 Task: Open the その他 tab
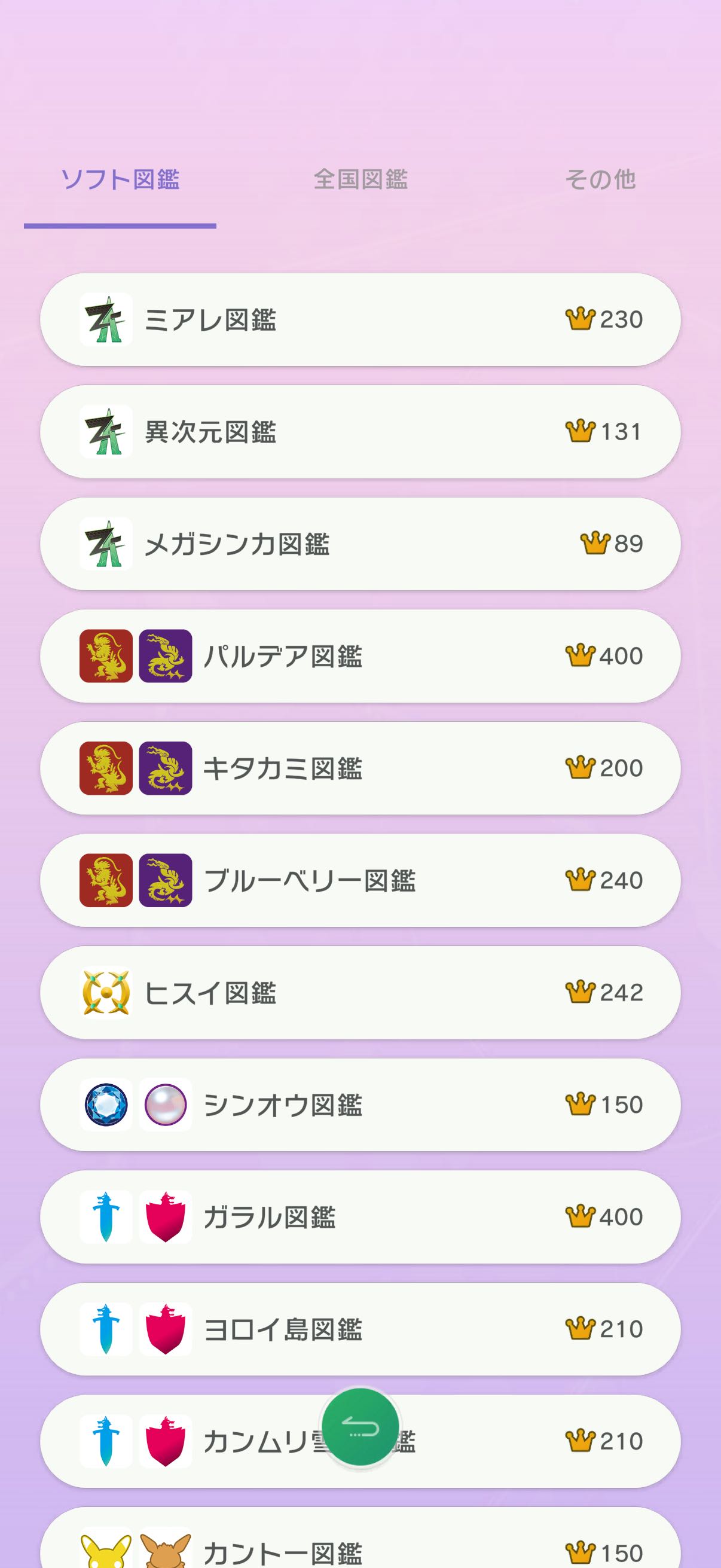click(600, 180)
